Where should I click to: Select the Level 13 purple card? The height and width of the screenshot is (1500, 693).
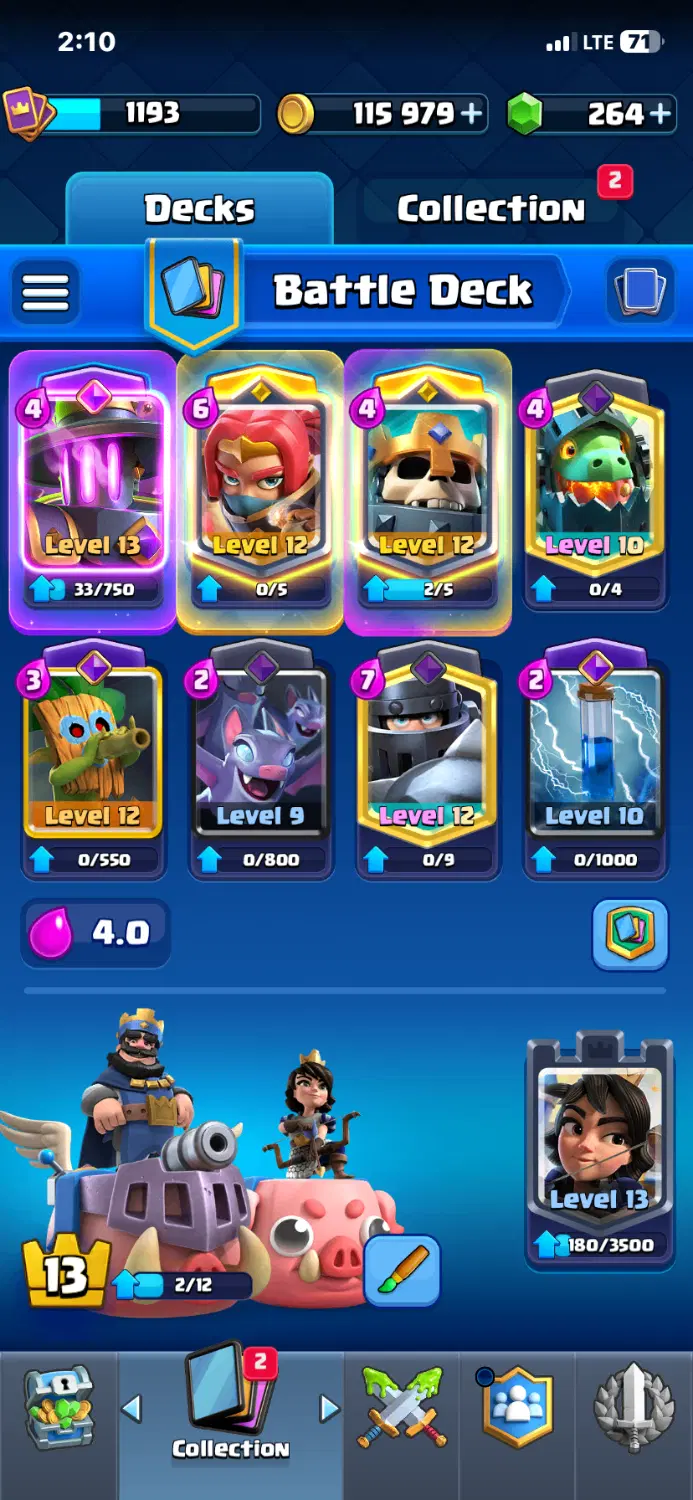93,492
